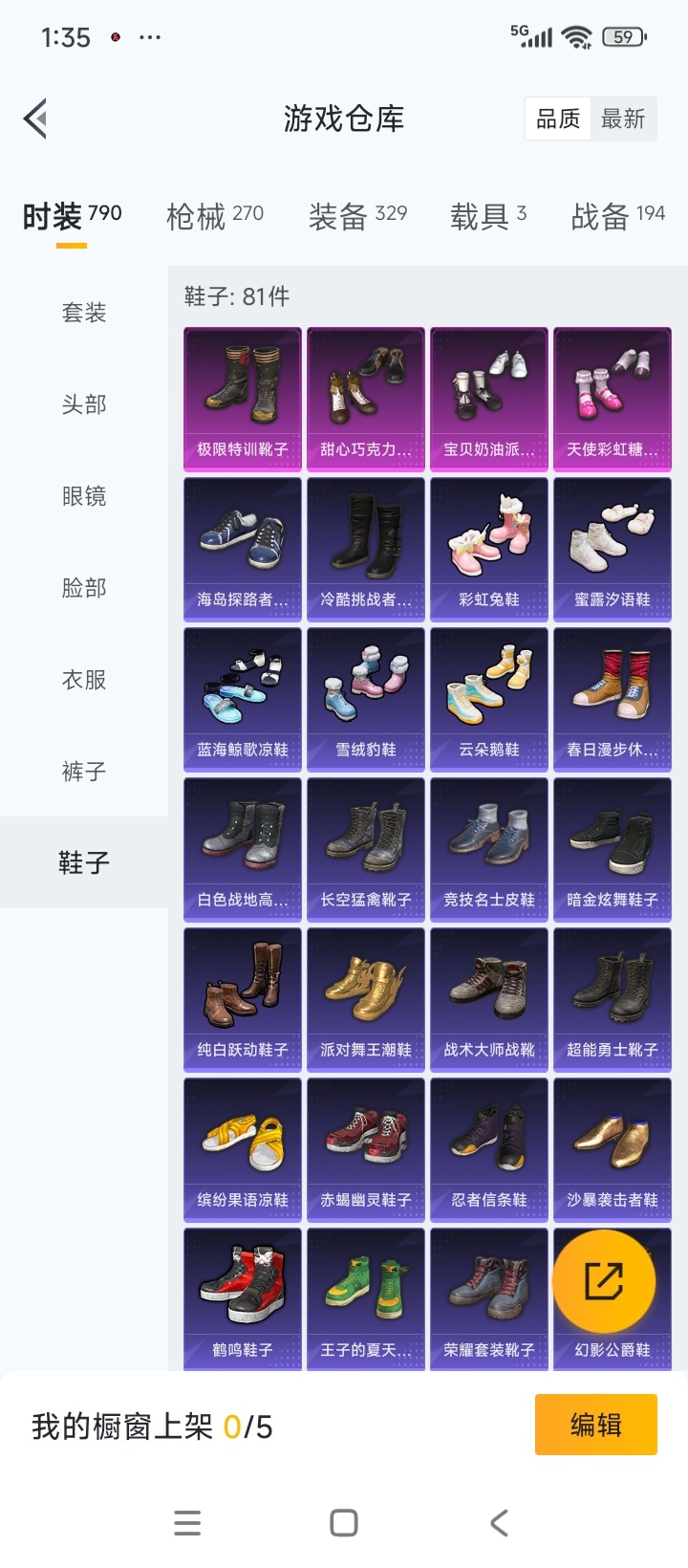The height and width of the screenshot is (1568, 688).
Task: Open the 彩虹兔鞋 item
Action: pyautogui.click(x=489, y=550)
